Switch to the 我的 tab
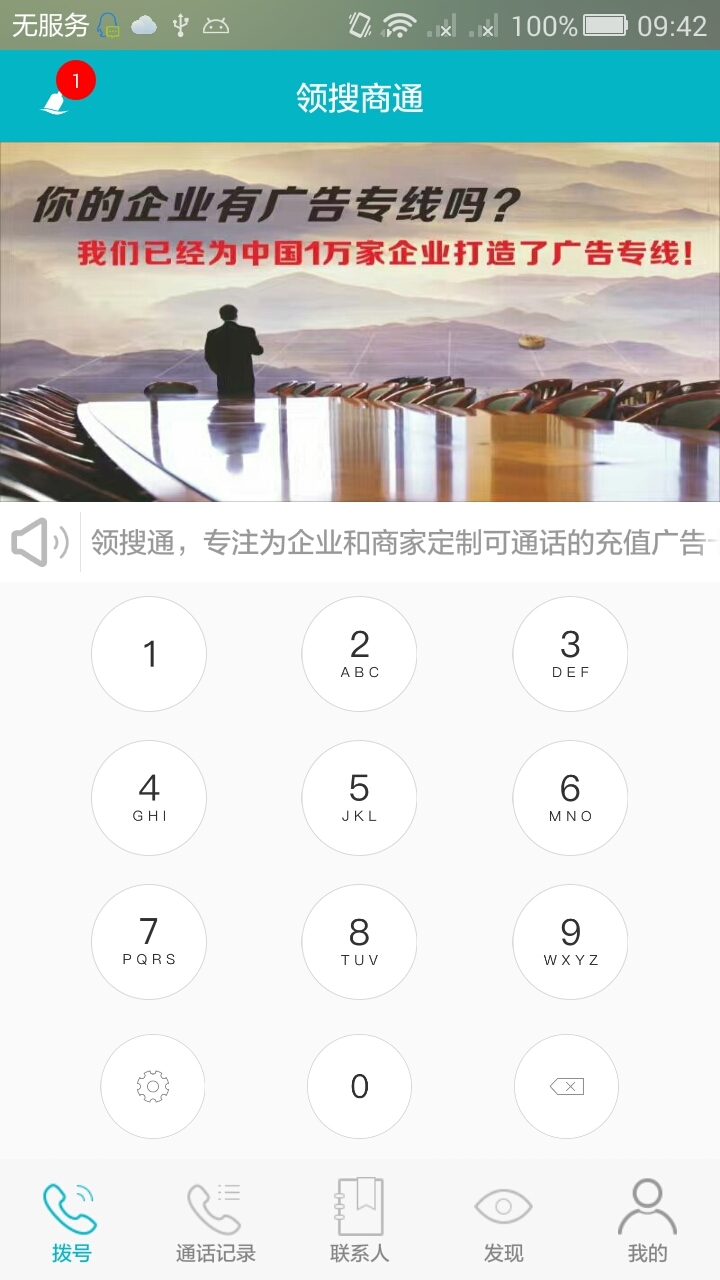This screenshot has height=1280, width=720. pos(647,1220)
